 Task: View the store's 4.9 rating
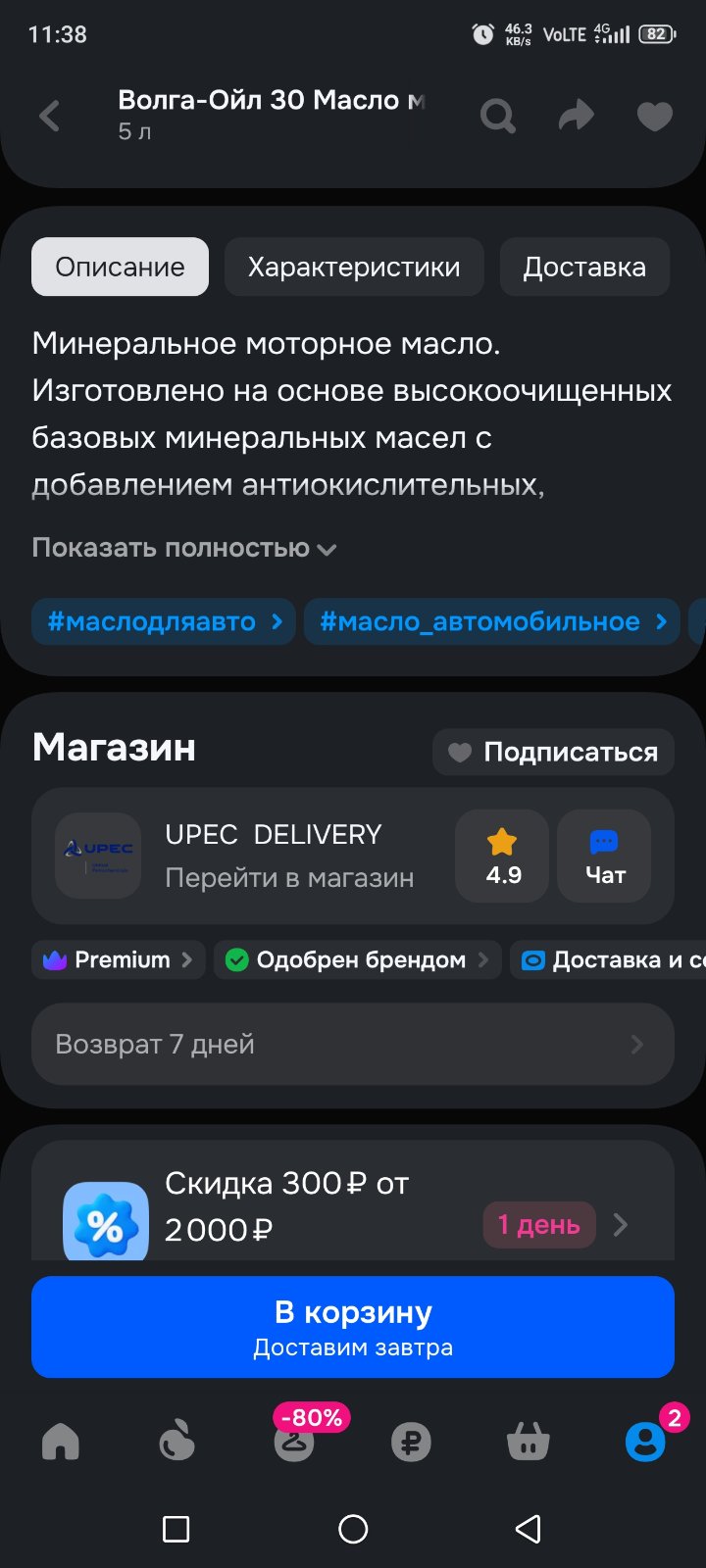tap(502, 856)
